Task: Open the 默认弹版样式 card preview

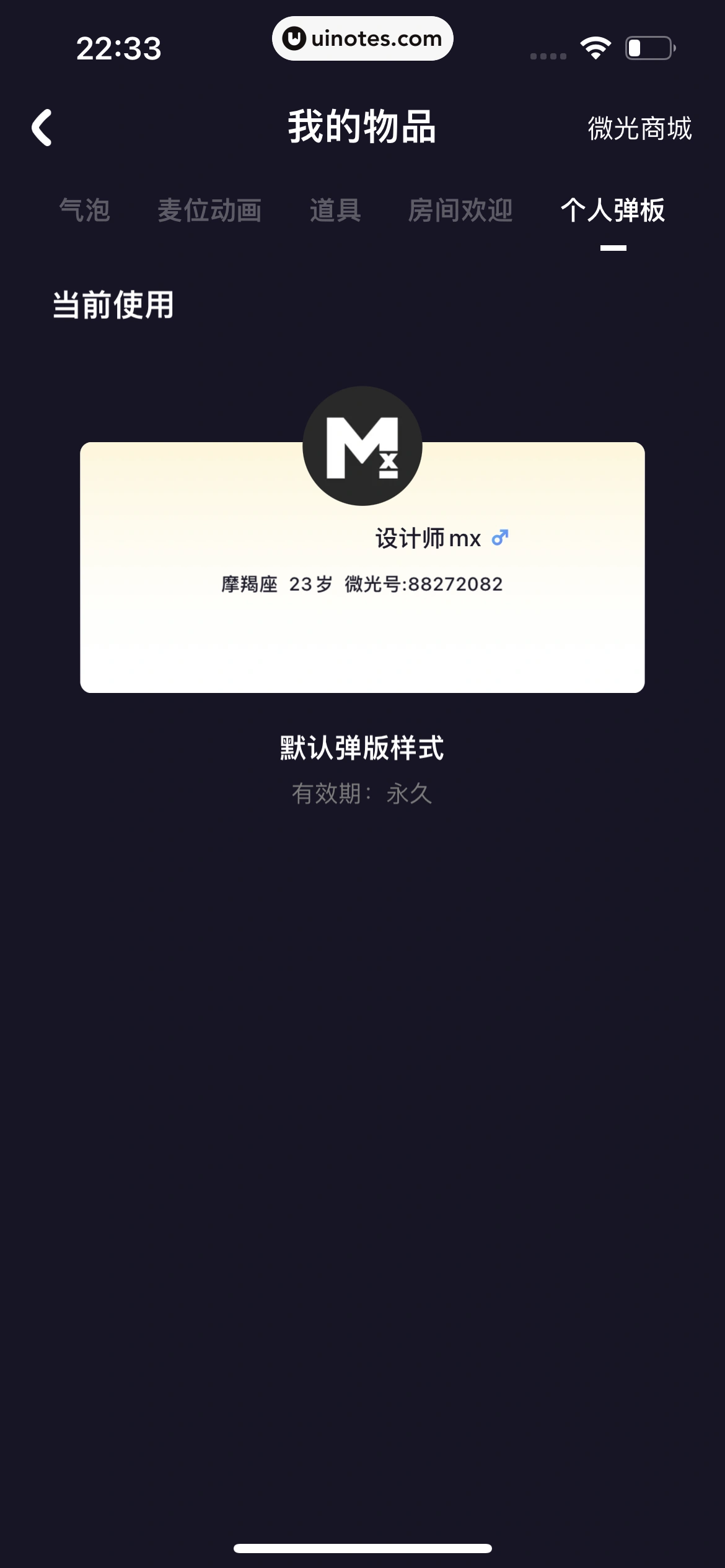Action: pos(362,567)
